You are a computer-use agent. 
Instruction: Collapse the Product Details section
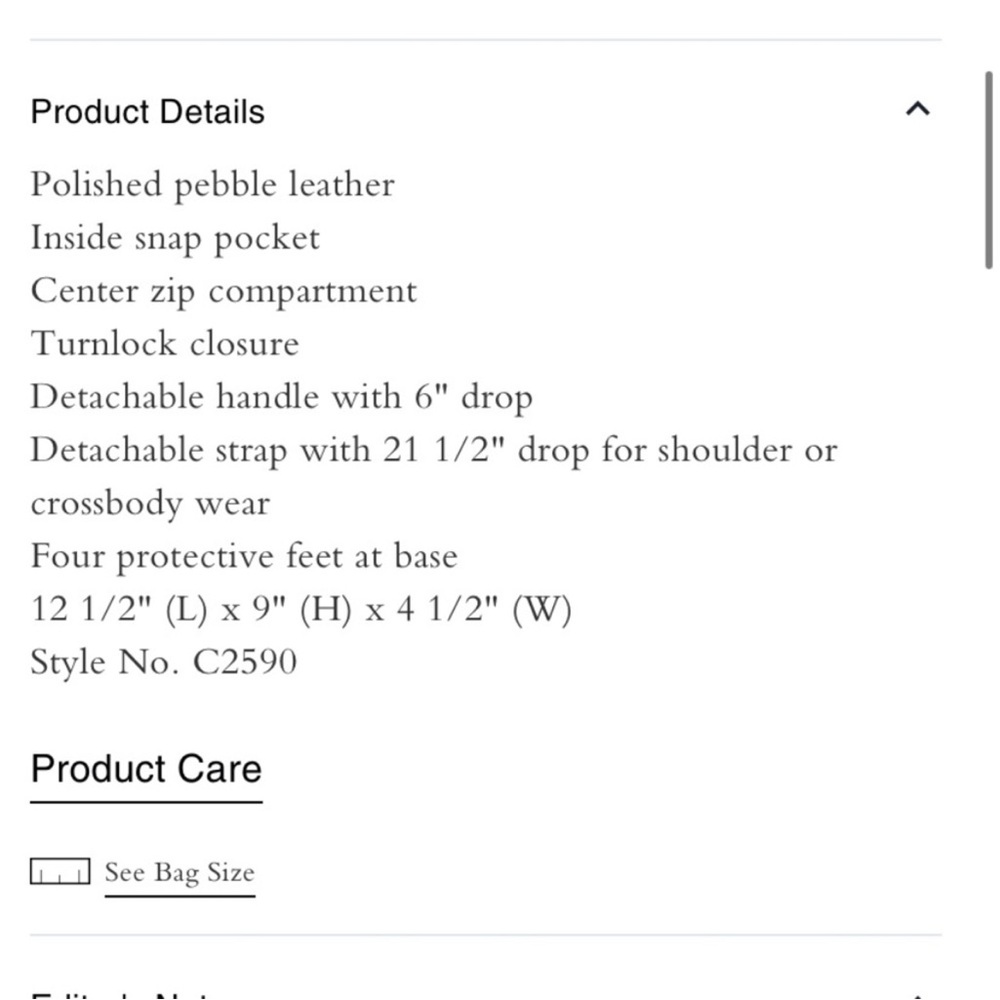916,110
